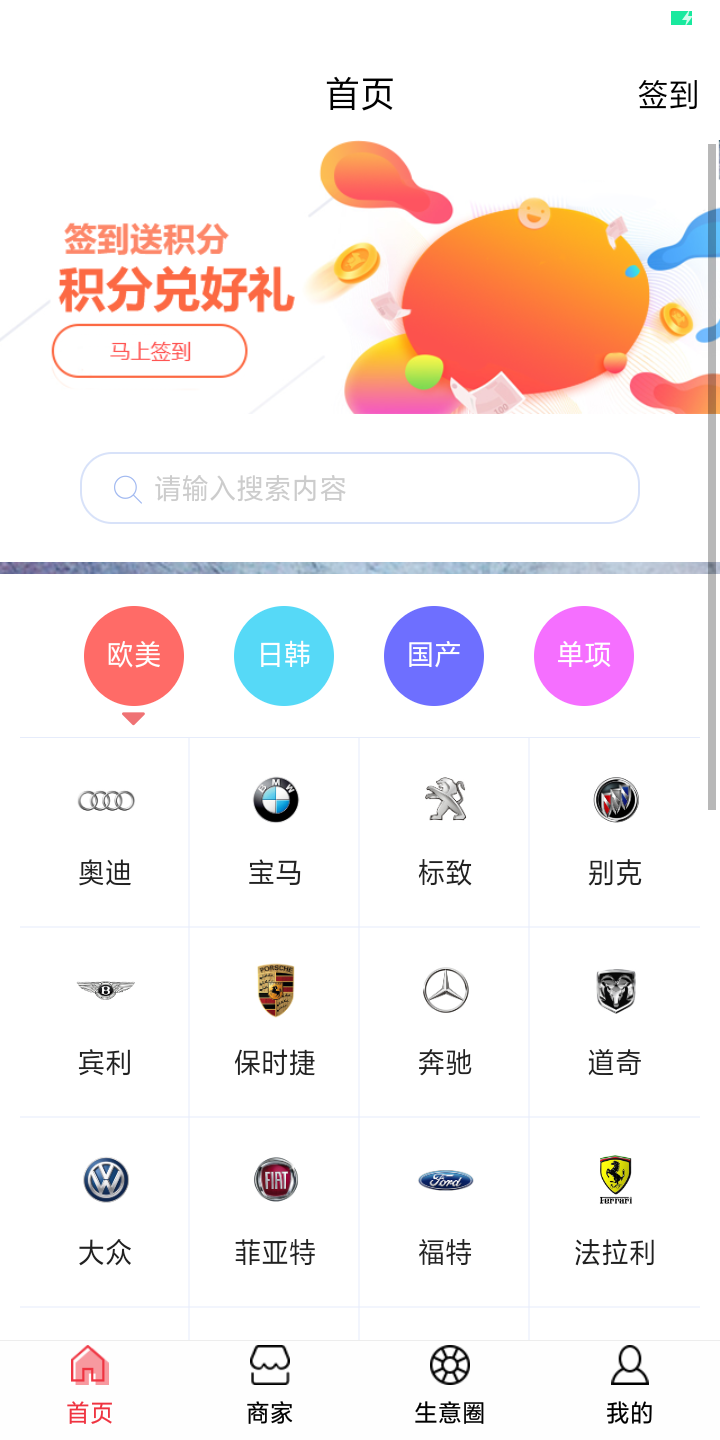
Task: Select the 欧美 category
Action: tap(134, 655)
